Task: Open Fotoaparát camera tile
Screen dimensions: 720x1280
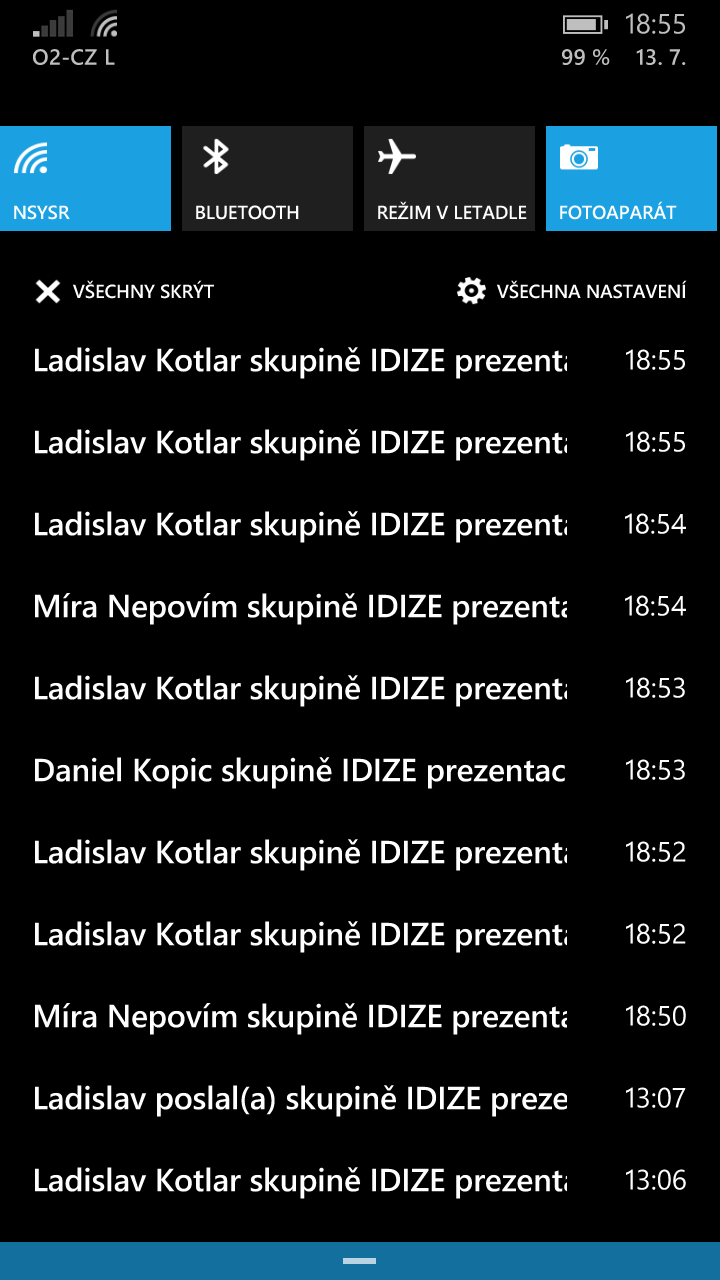Action: [633, 178]
